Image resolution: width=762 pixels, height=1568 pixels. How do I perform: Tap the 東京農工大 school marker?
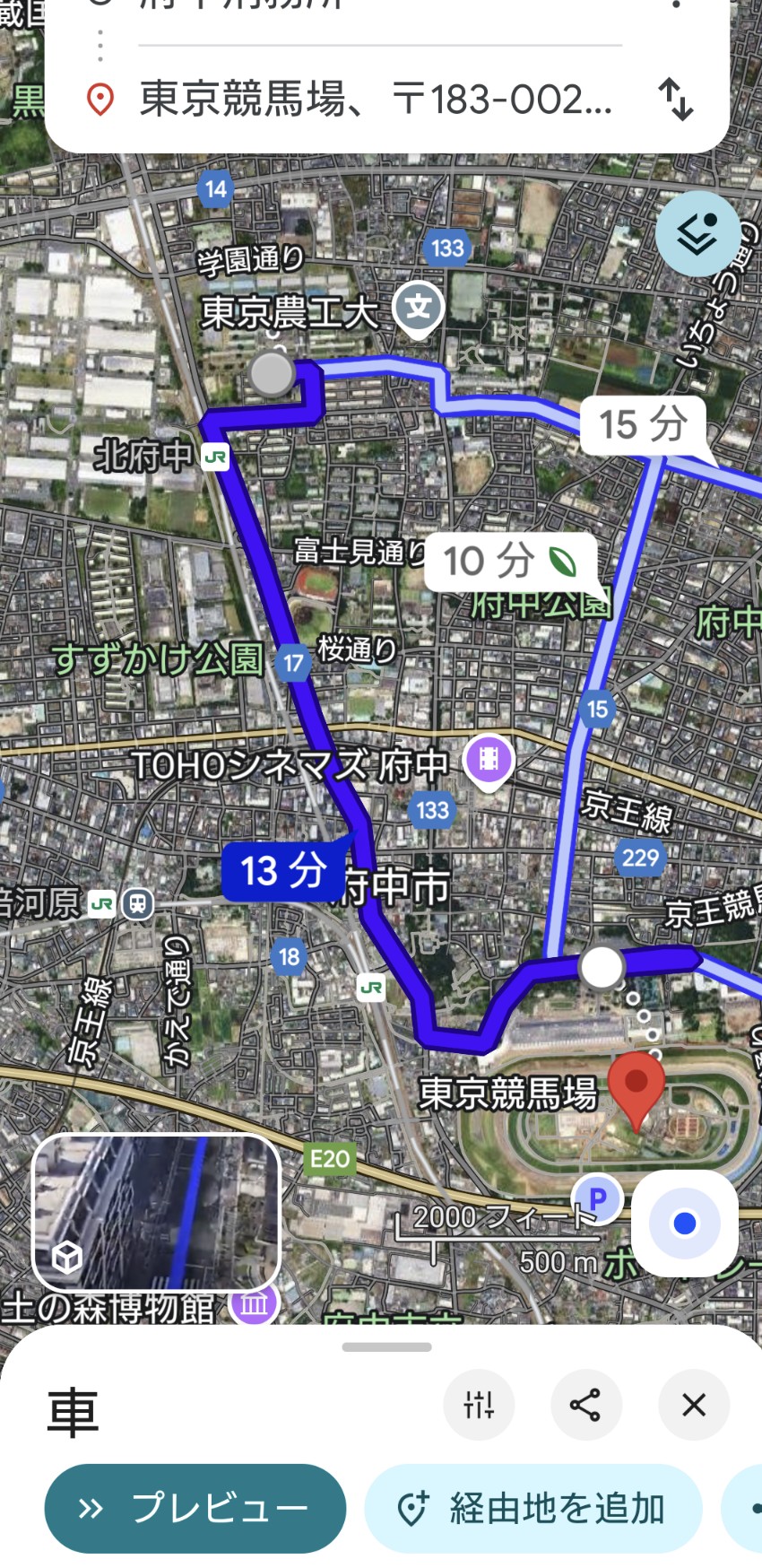[418, 309]
